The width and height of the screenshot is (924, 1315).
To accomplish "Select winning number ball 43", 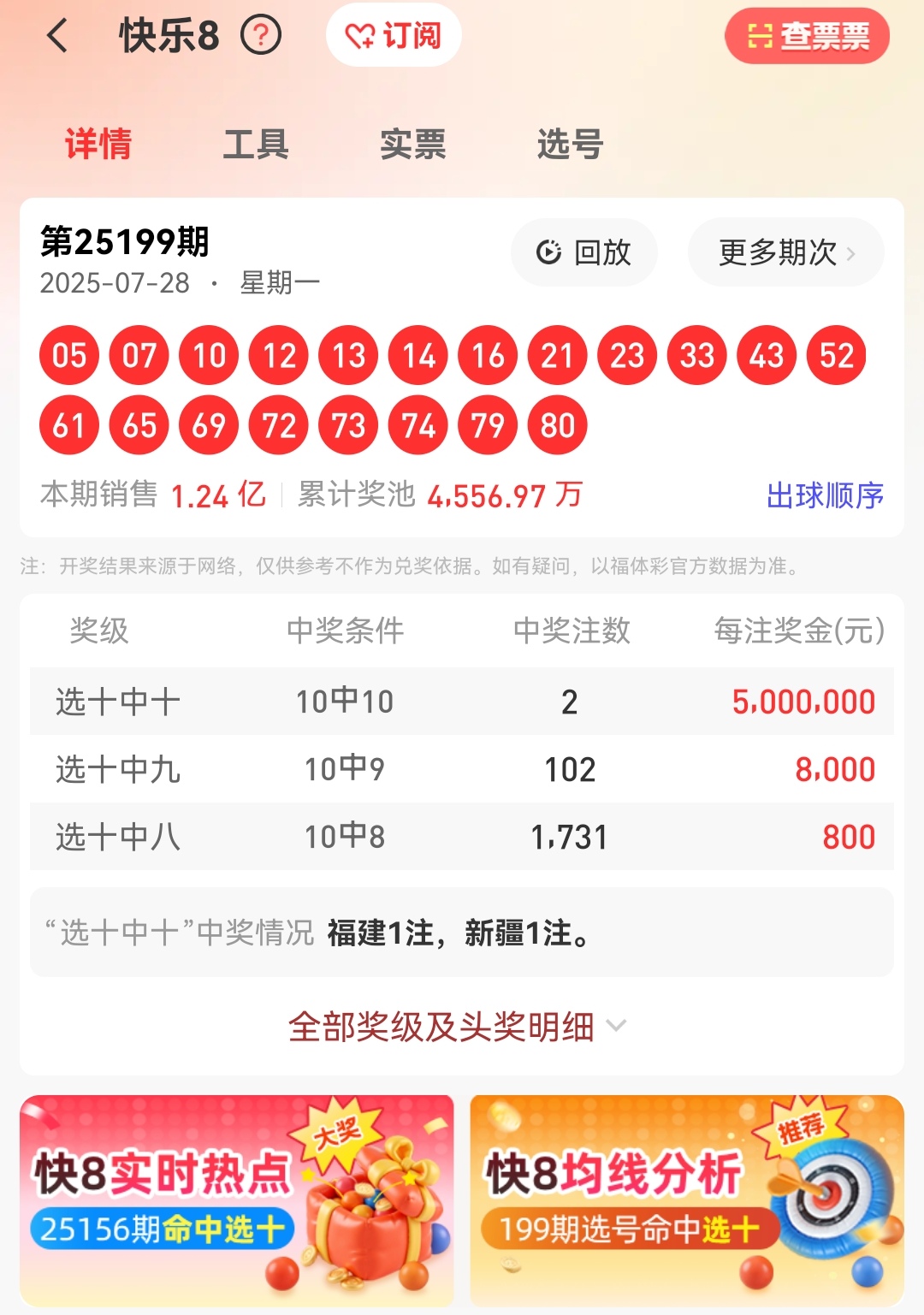I will 766,355.
